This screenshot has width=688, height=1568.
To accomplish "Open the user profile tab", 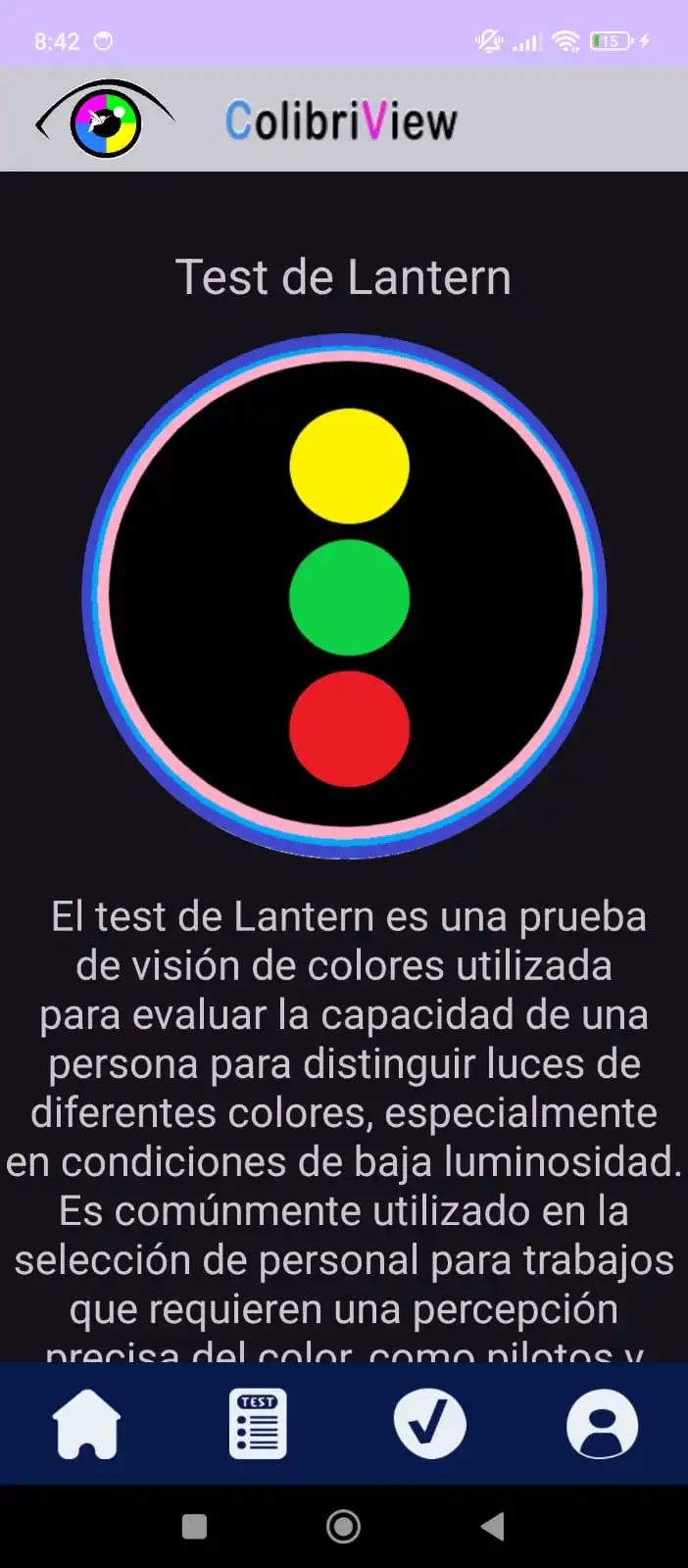I will tap(602, 1424).
